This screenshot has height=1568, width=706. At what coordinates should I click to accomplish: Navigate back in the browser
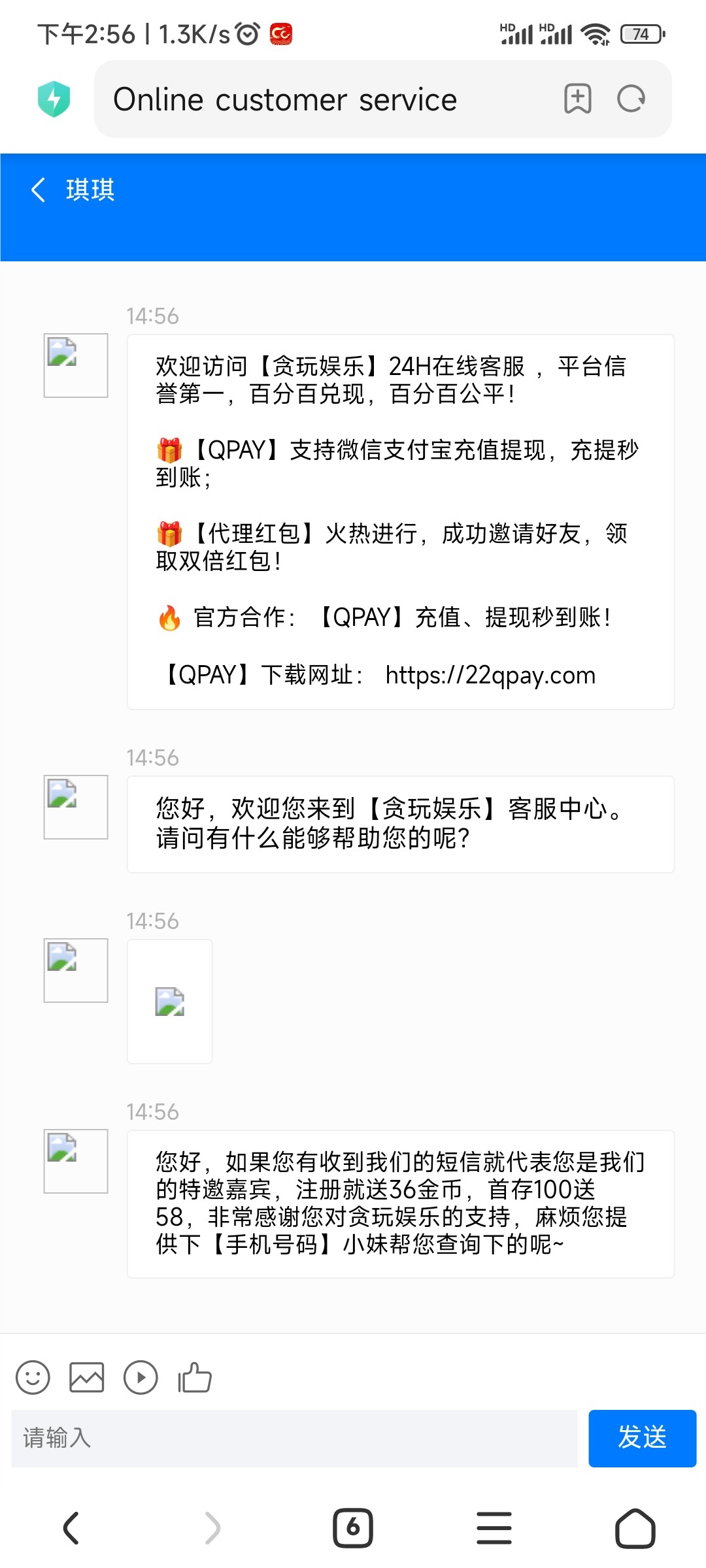pyautogui.click(x=71, y=1528)
